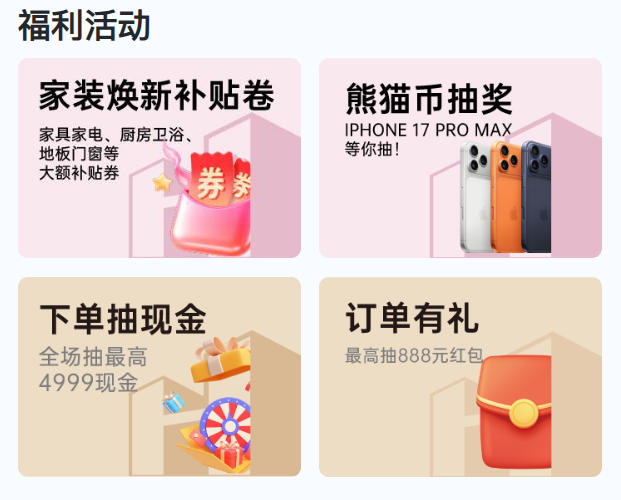Enter the 熊猫币抽奖 iPhone 17 Pro Max draw
This screenshot has width=621, height=500.
[460, 158]
